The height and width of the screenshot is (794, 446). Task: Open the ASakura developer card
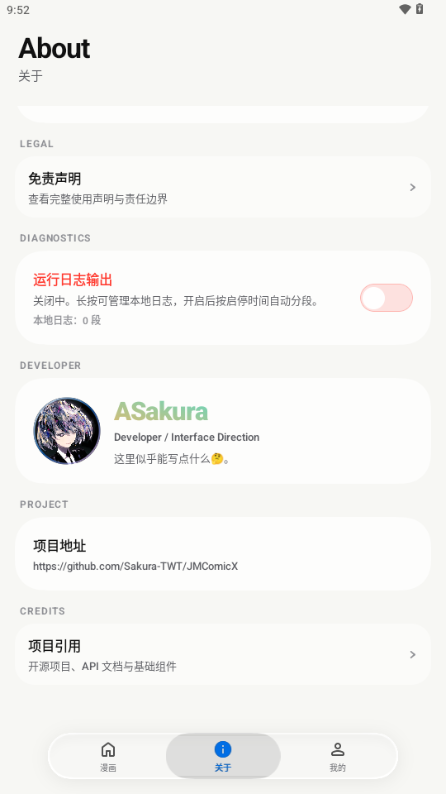[x=223, y=431]
